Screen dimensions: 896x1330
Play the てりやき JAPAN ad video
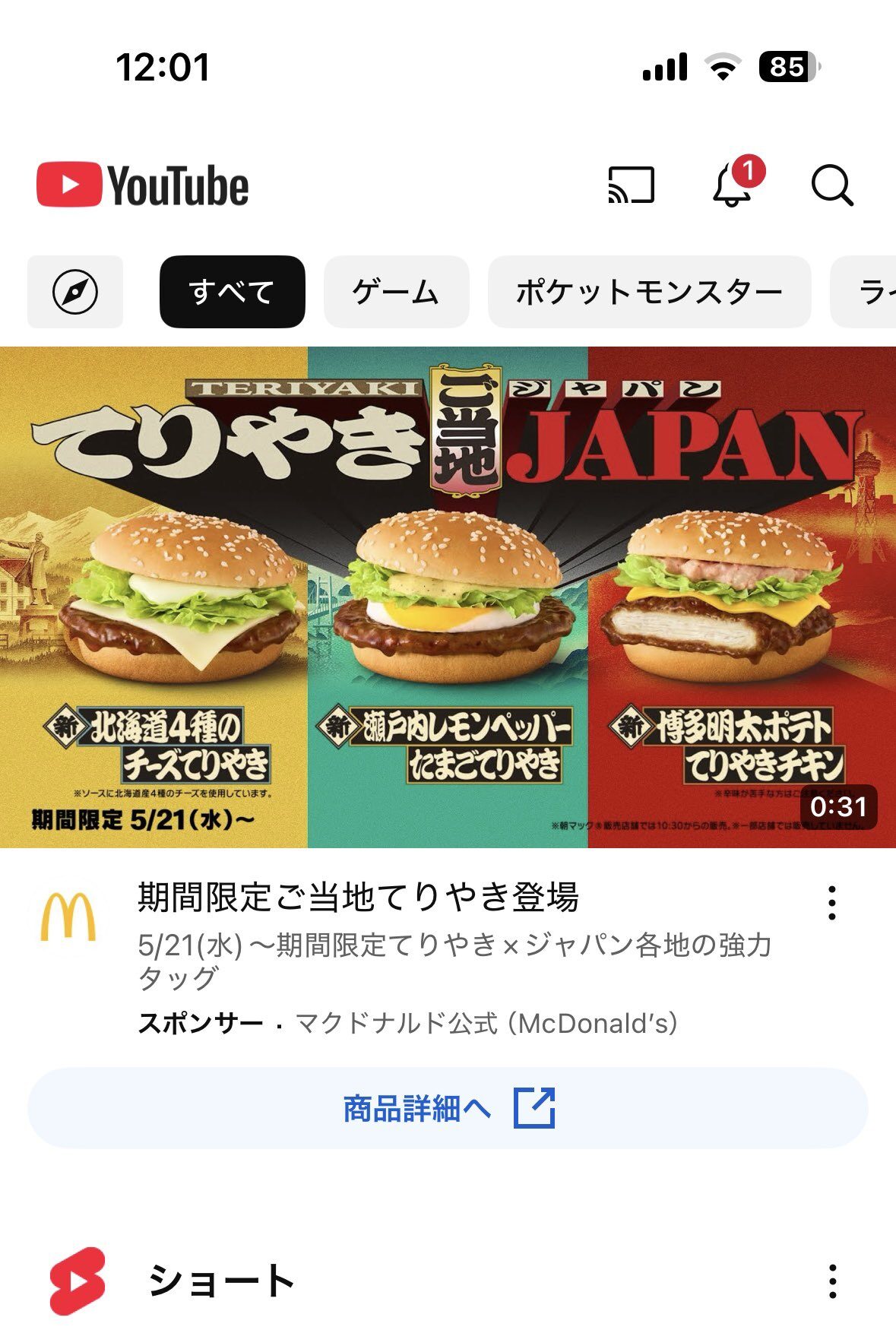448,597
